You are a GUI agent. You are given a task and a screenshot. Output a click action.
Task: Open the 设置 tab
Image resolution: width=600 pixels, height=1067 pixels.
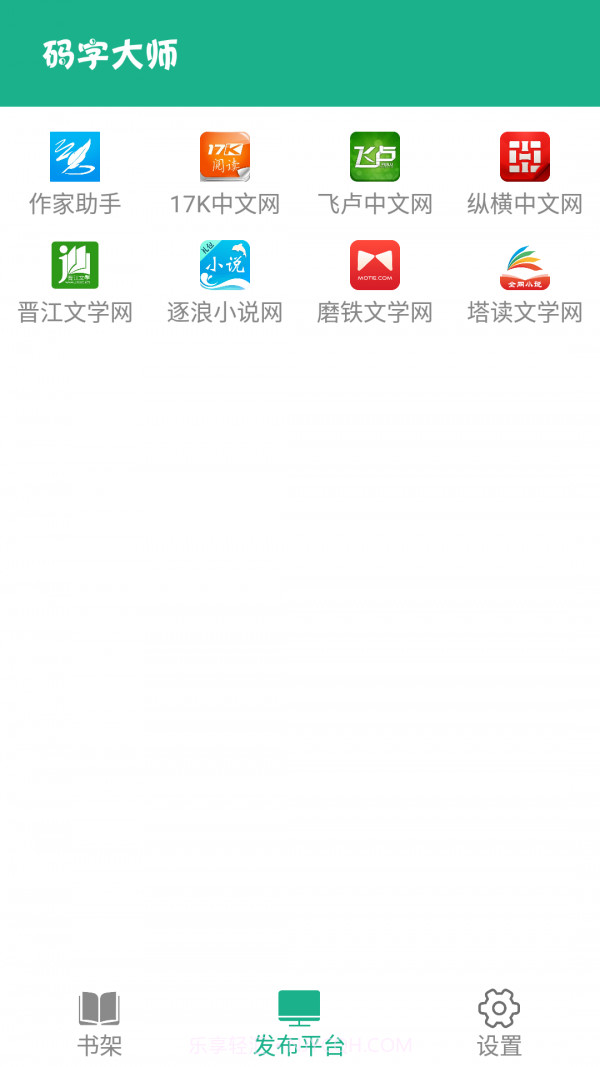pos(499,1023)
